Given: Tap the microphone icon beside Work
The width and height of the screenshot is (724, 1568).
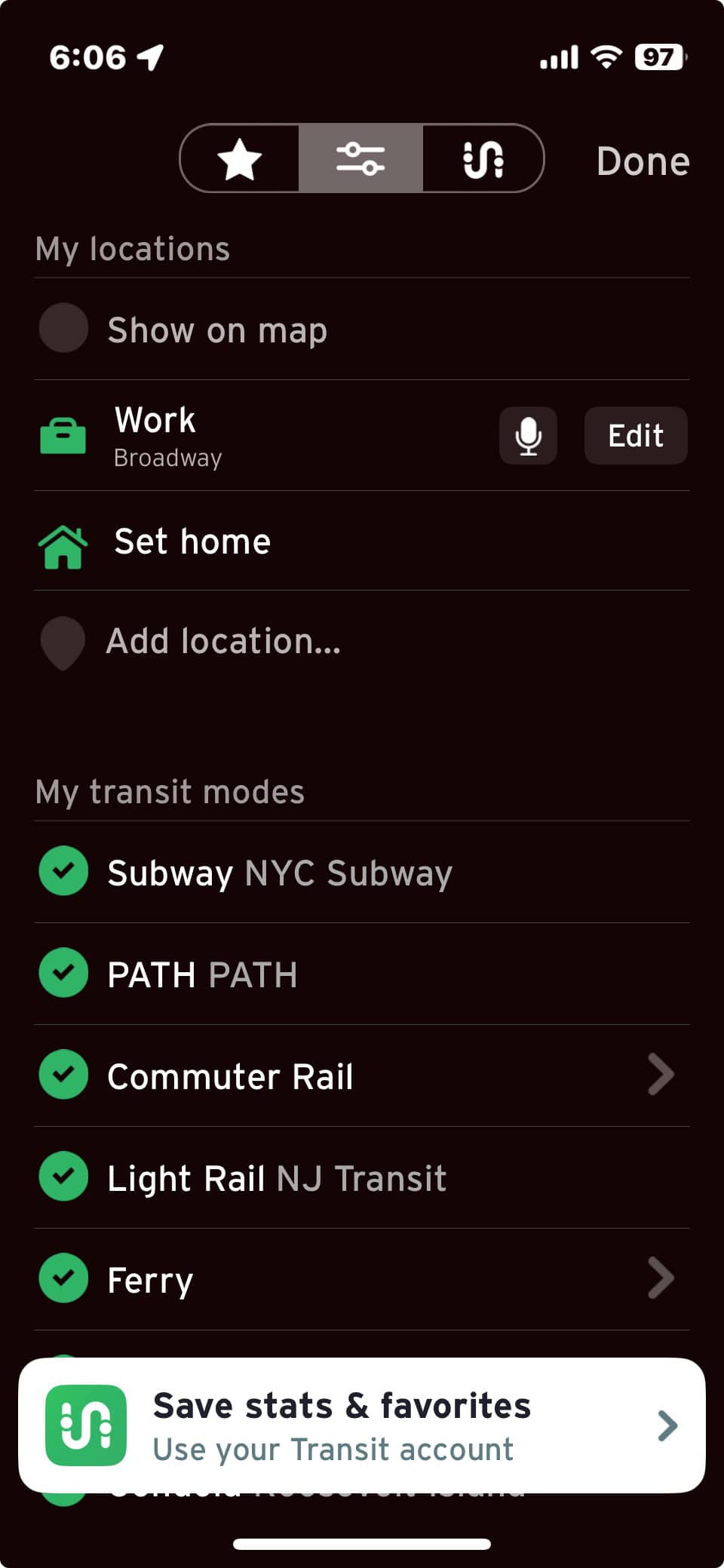Looking at the screenshot, I should point(528,435).
